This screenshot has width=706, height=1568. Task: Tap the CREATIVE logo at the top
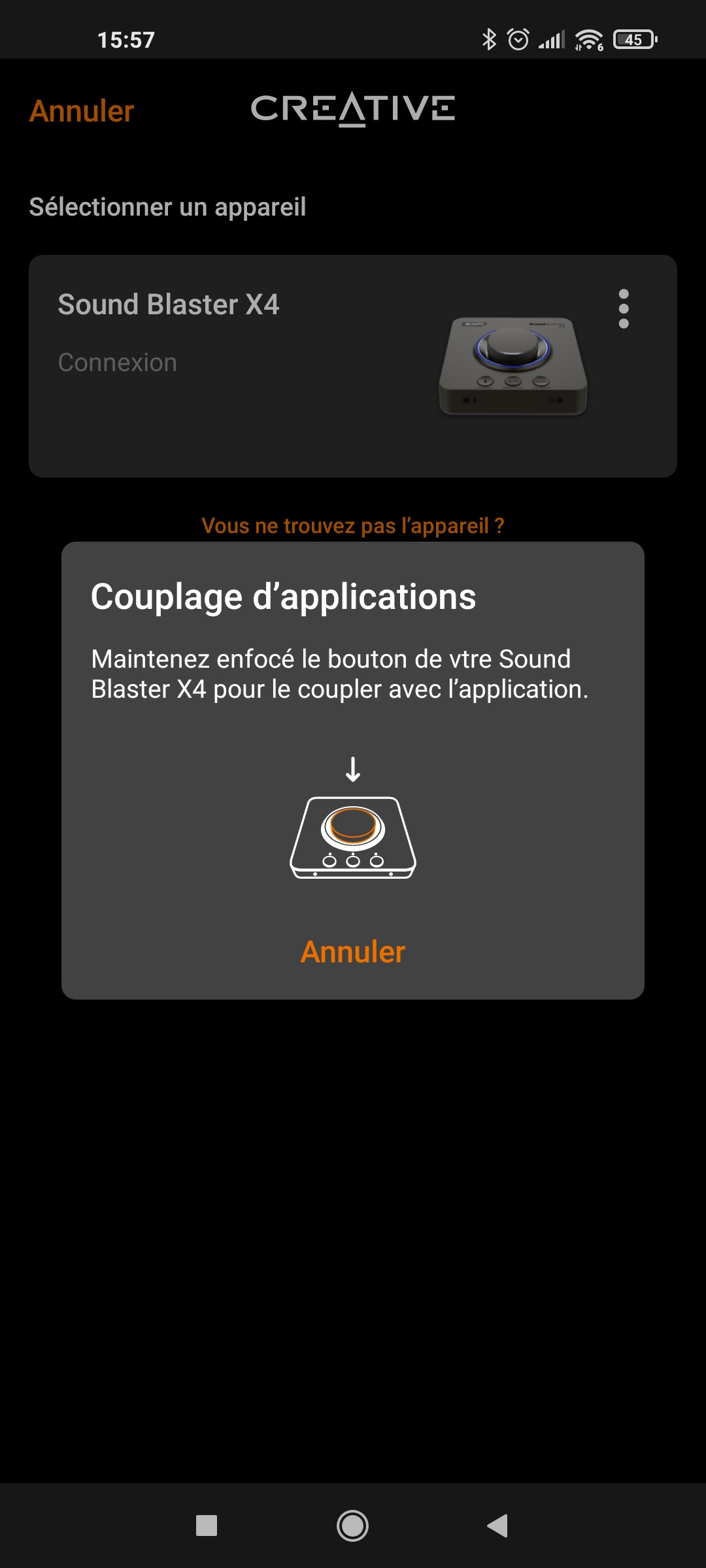[353, 110]
